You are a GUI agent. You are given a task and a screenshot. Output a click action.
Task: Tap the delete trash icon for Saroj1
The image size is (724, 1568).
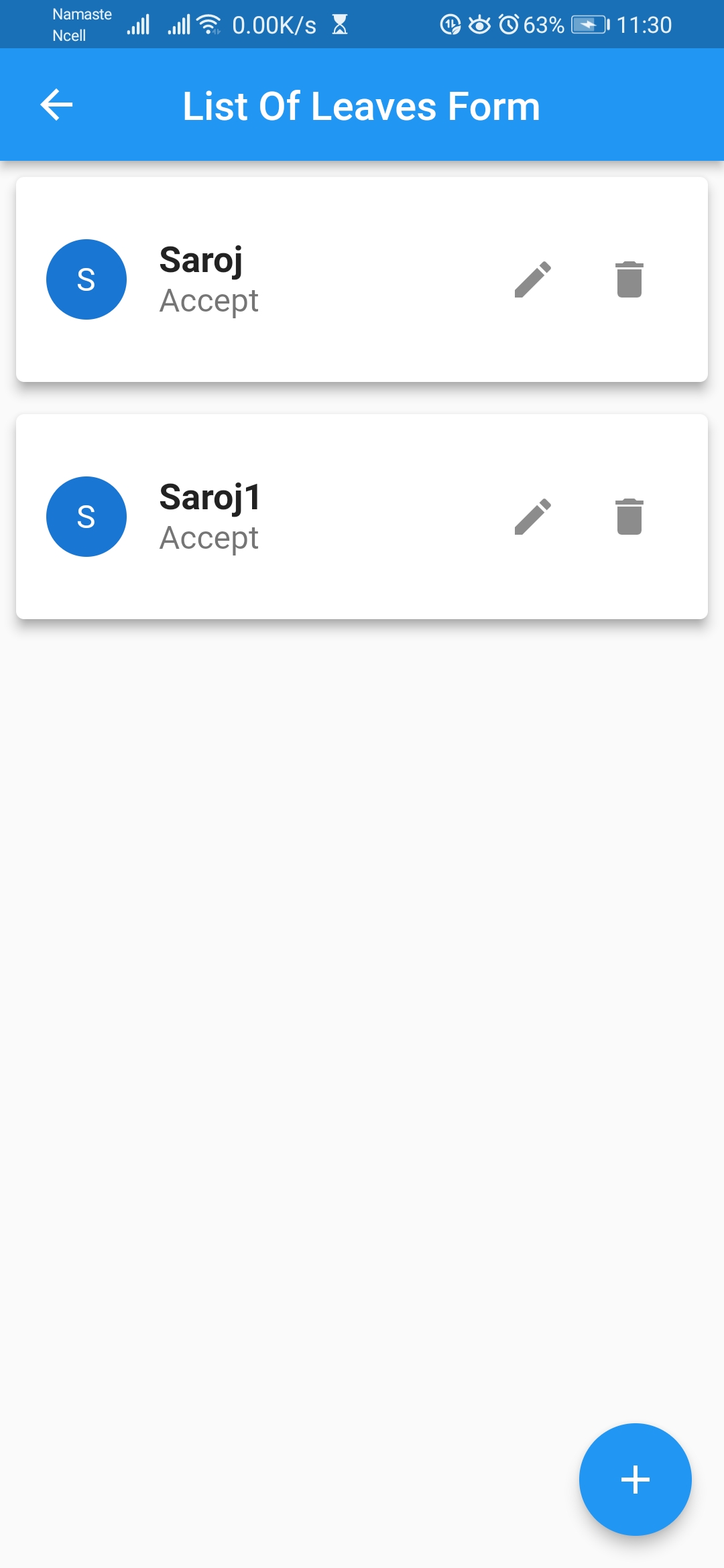629,517
